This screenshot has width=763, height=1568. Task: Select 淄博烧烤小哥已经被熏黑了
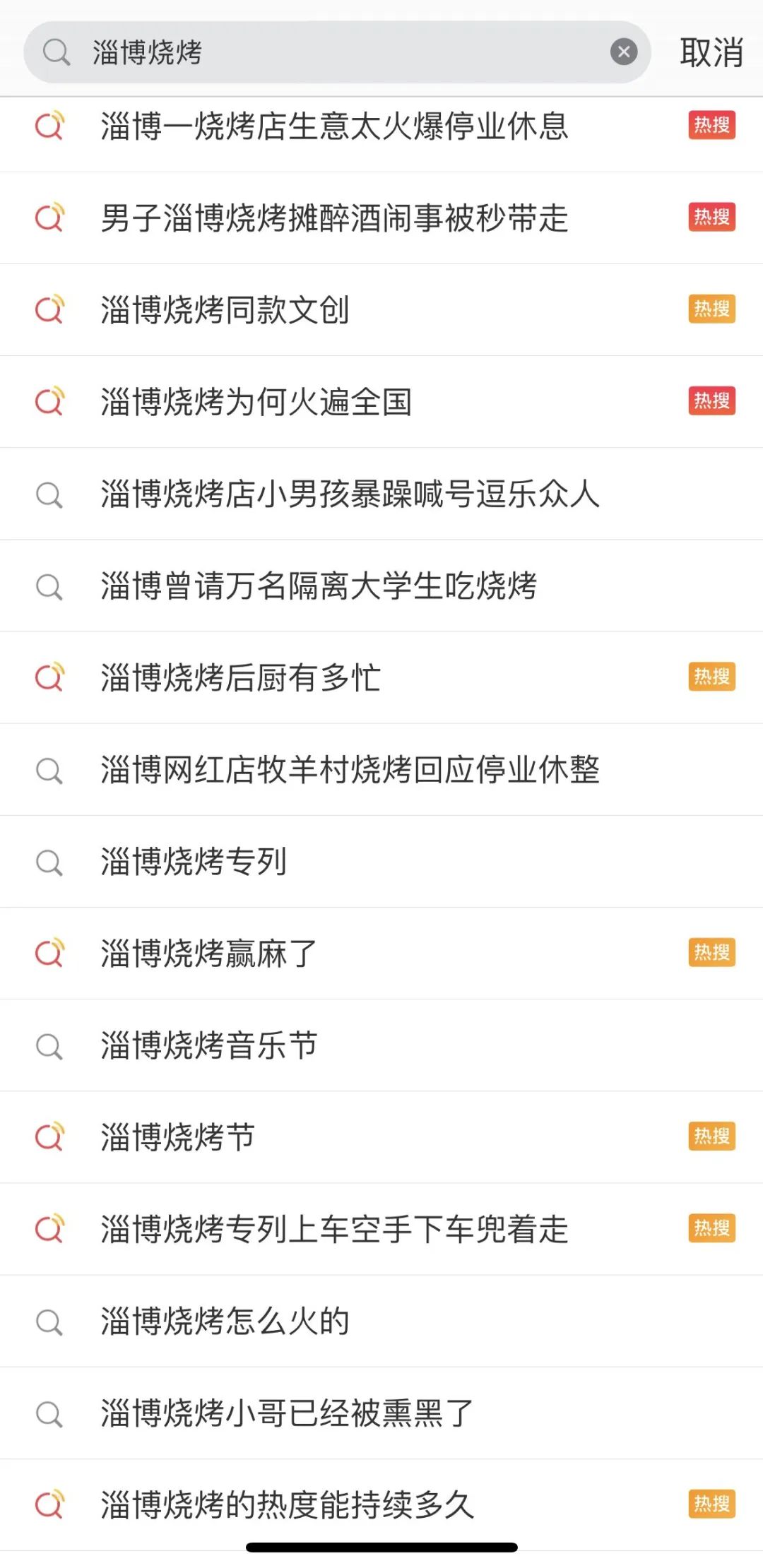(x=381, y=1413)
